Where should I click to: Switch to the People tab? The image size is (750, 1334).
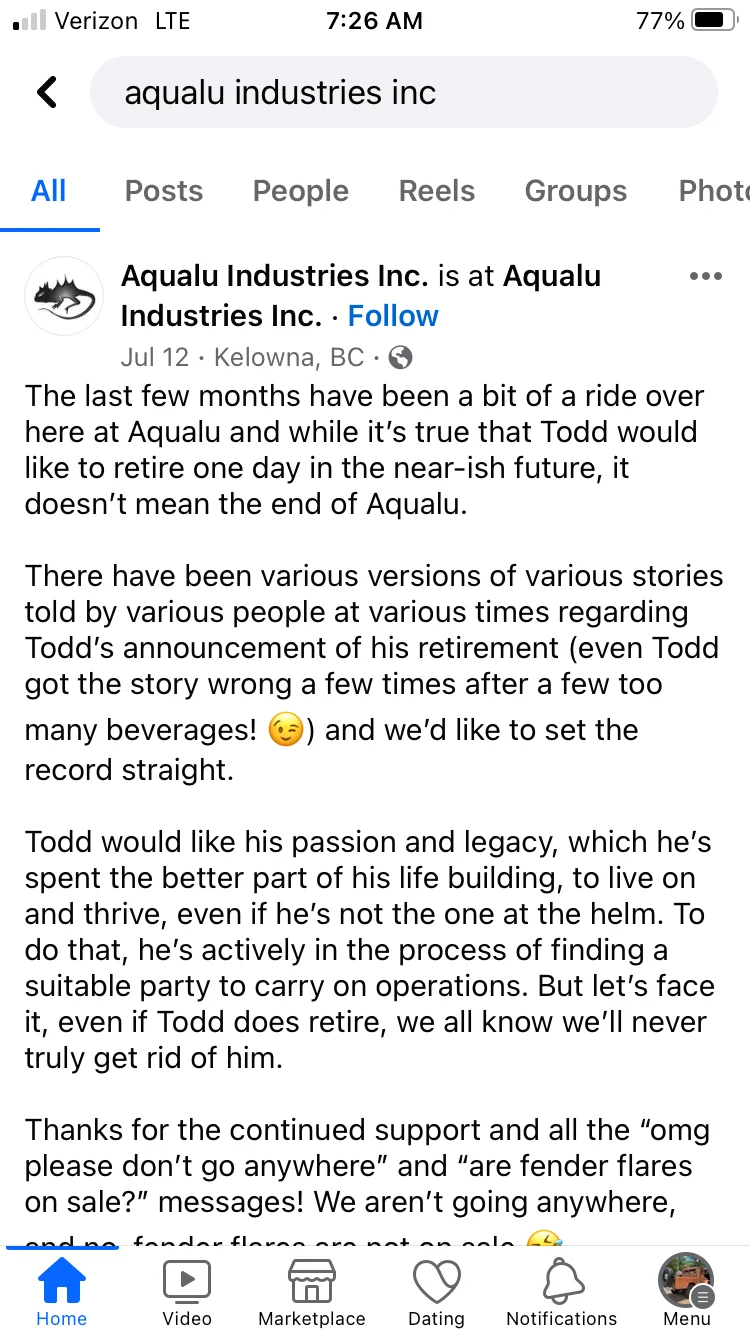[x=300, y=191]
